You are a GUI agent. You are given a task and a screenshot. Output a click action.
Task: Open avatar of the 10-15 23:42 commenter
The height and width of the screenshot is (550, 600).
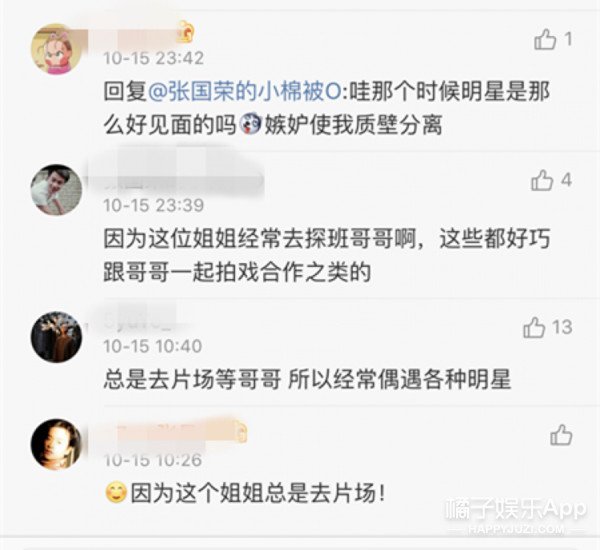click(x=57, y=49)
